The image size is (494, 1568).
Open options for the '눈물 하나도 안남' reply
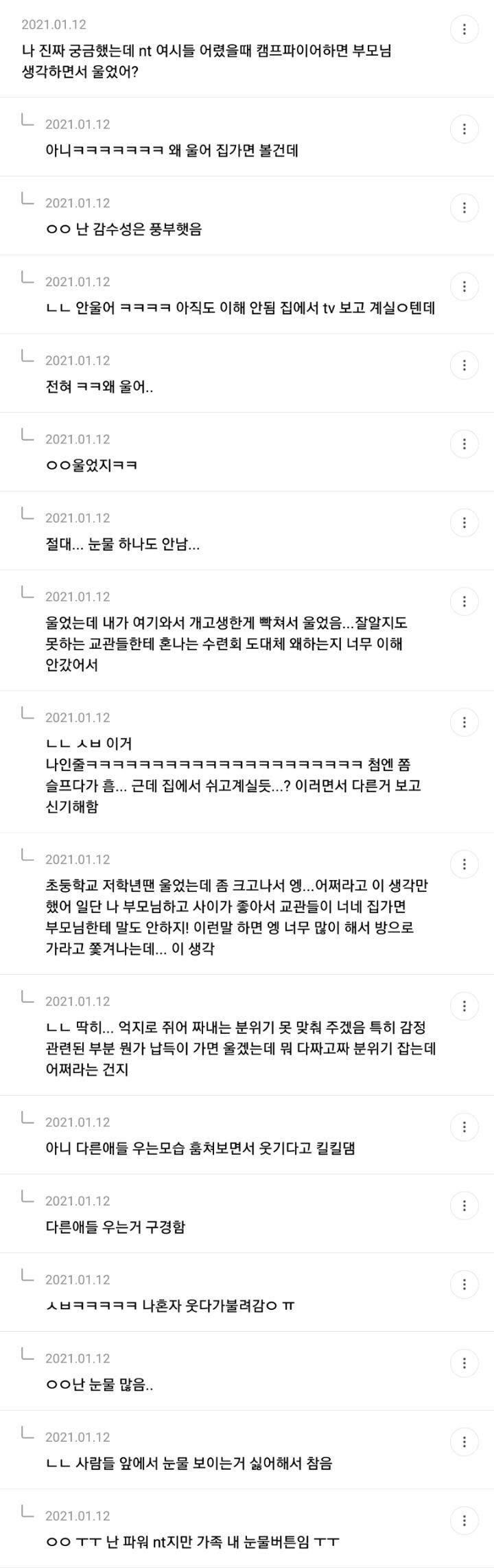[464, 523]
